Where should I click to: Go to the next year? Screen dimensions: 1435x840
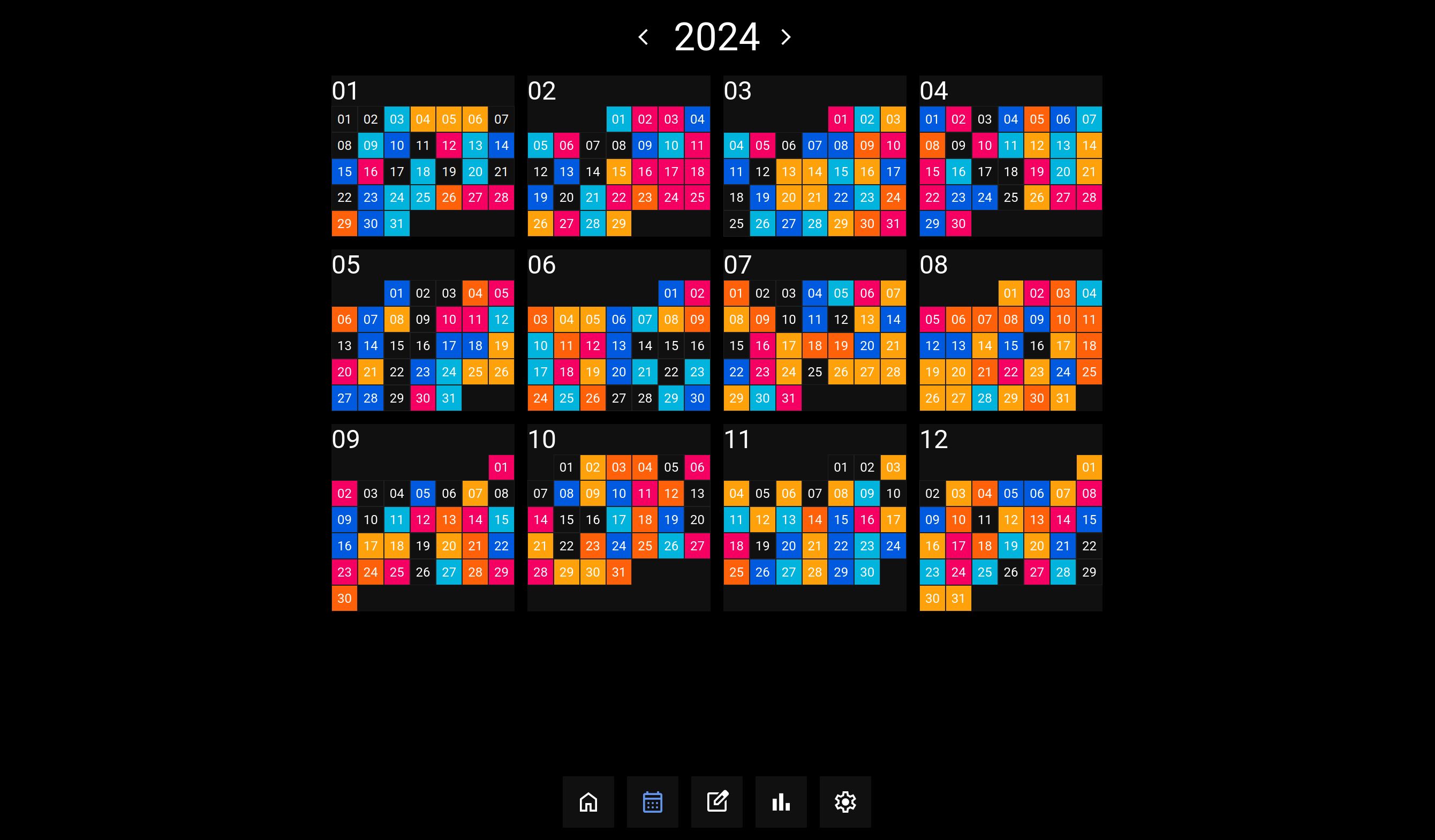pyautogui.click(x=786, y=37)
